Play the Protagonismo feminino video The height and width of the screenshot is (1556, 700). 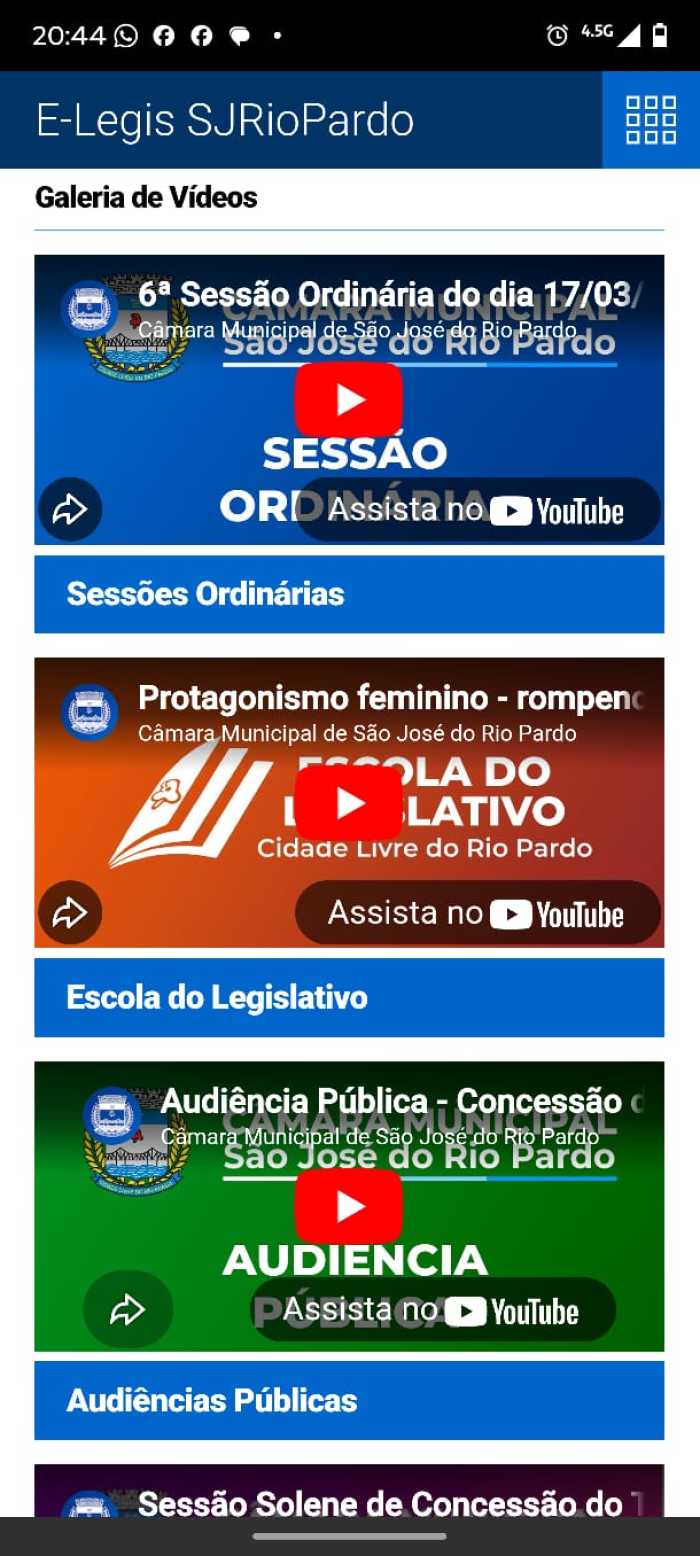349,803
